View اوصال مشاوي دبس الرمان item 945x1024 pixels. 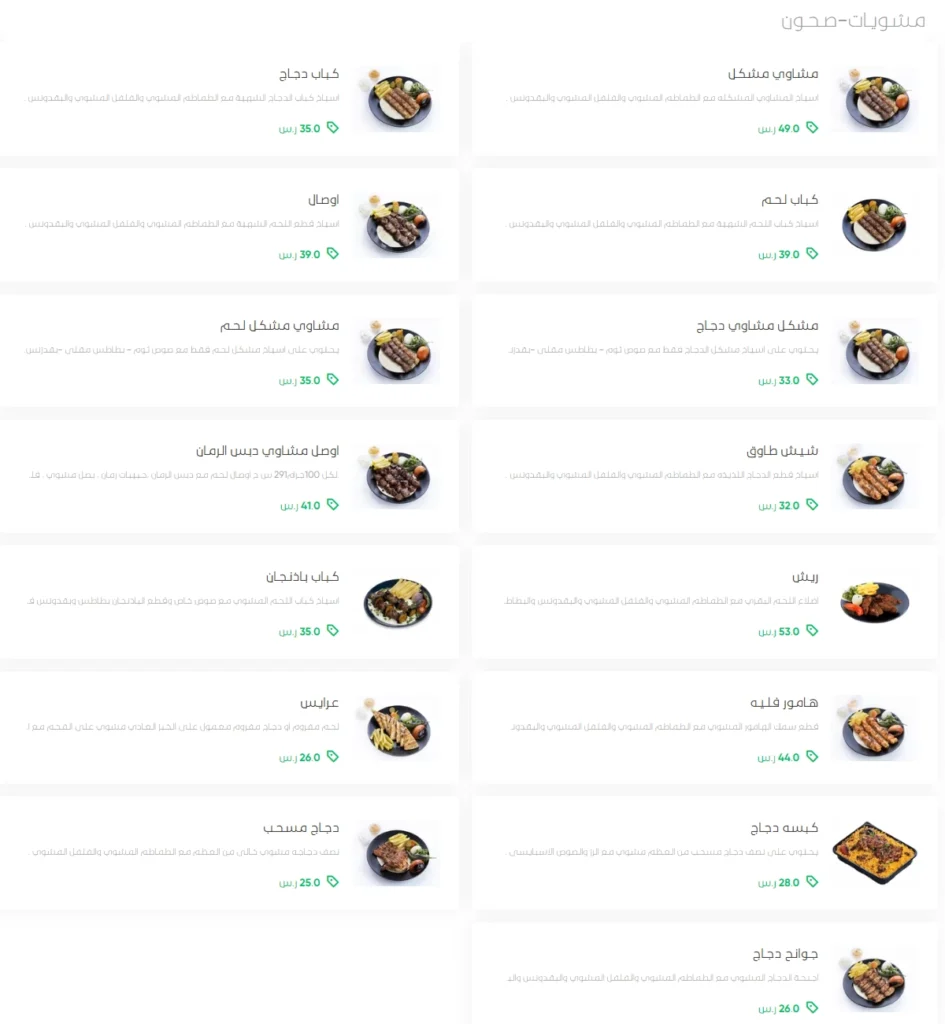pos(230,477)
